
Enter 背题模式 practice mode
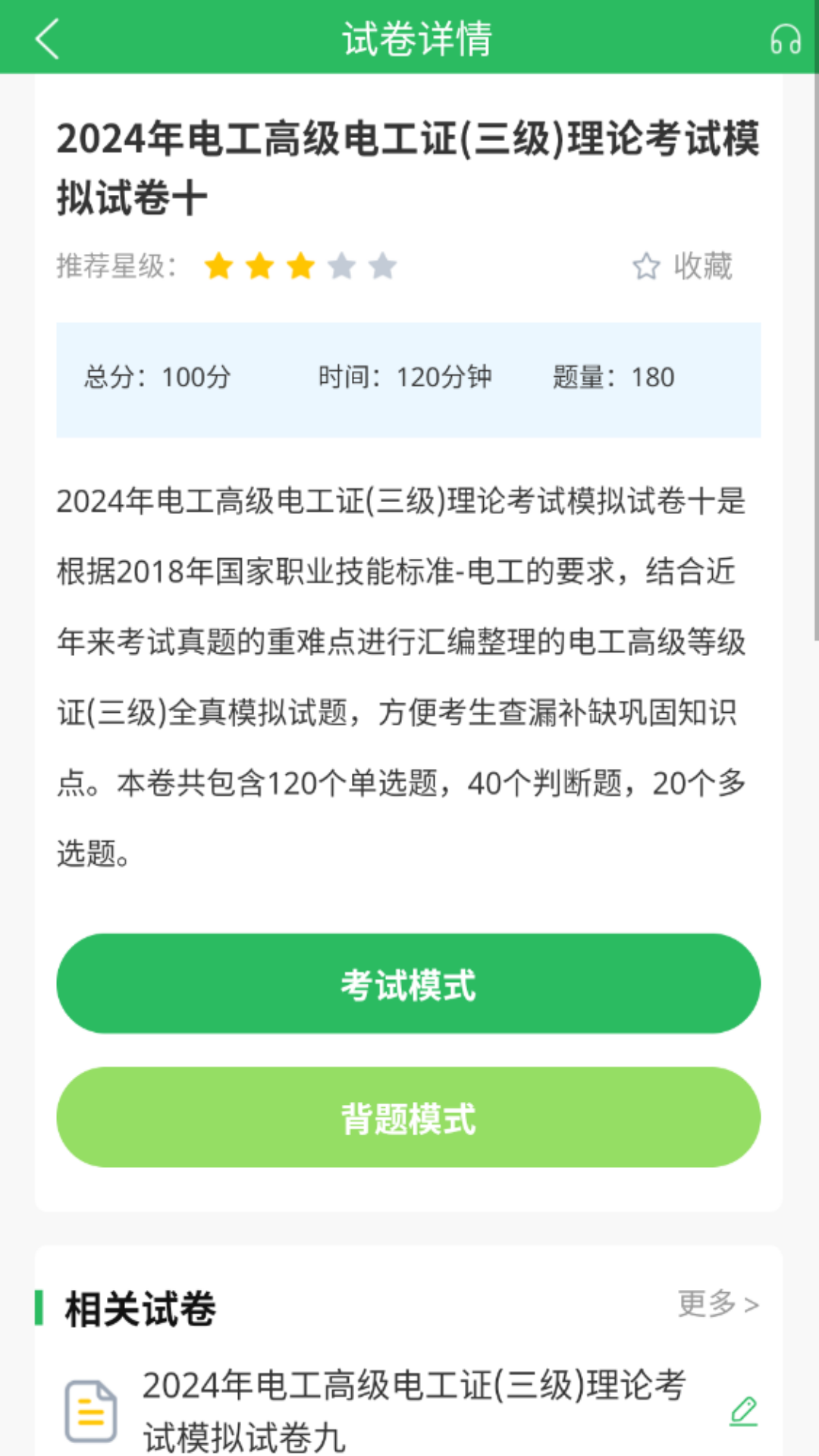tap(409, 1117)
